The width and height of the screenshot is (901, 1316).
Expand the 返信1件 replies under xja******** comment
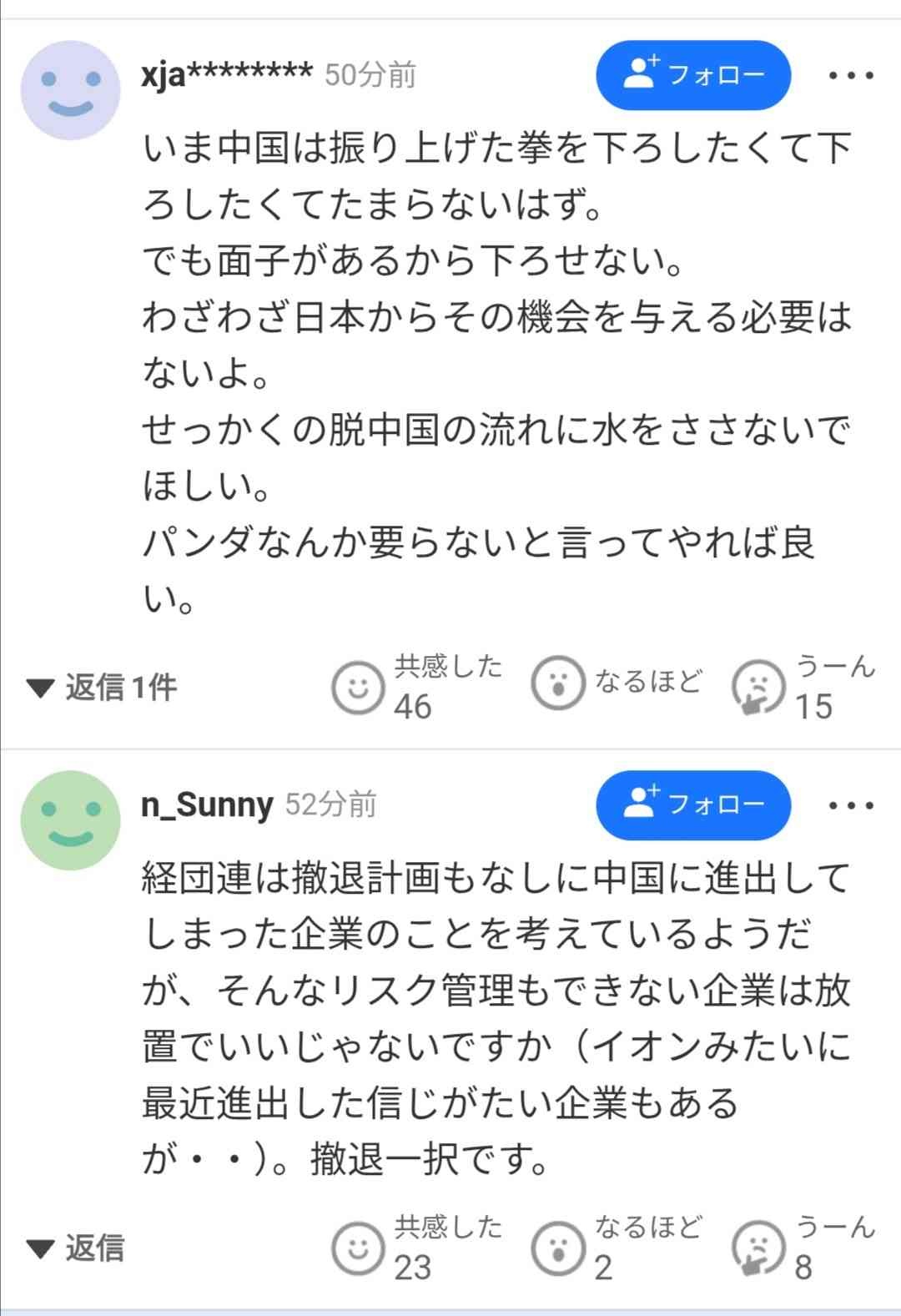(x=102, y=688)
